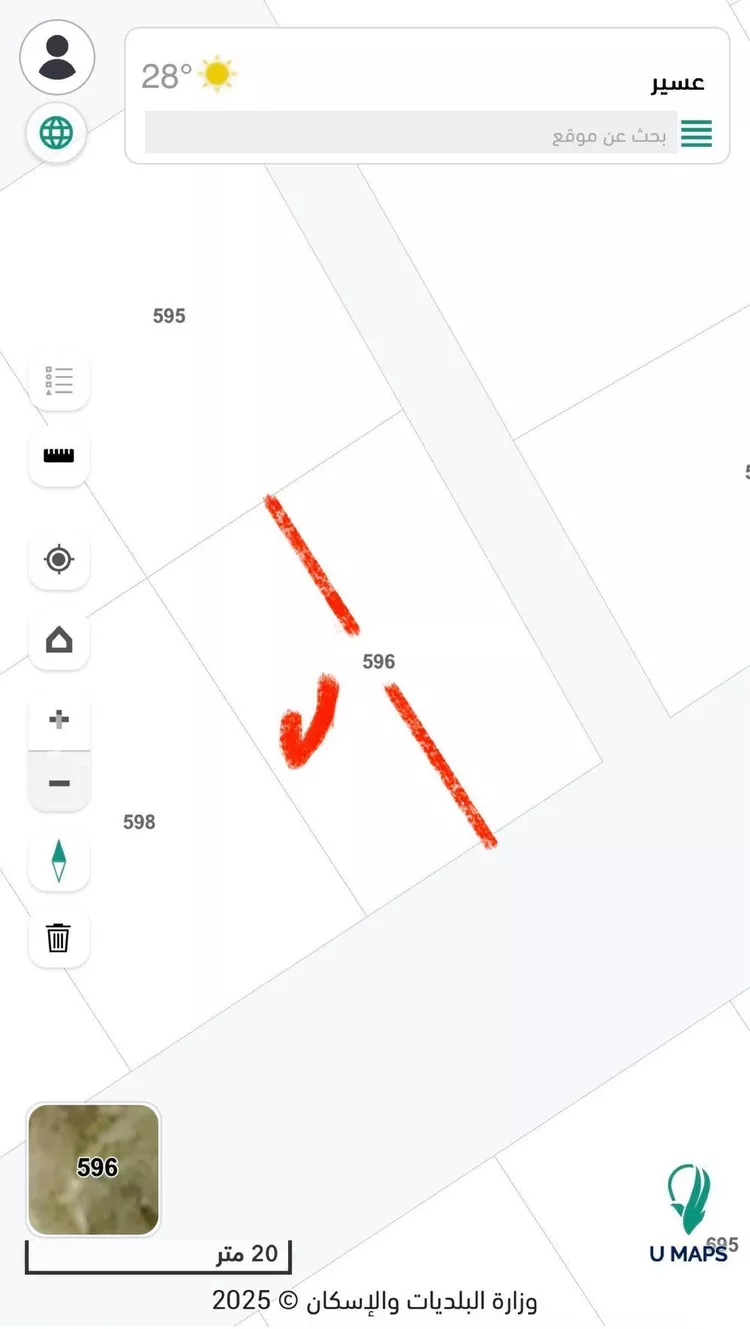Reset orientation with the compass button

pyautogui.click(x=59, y=860)
